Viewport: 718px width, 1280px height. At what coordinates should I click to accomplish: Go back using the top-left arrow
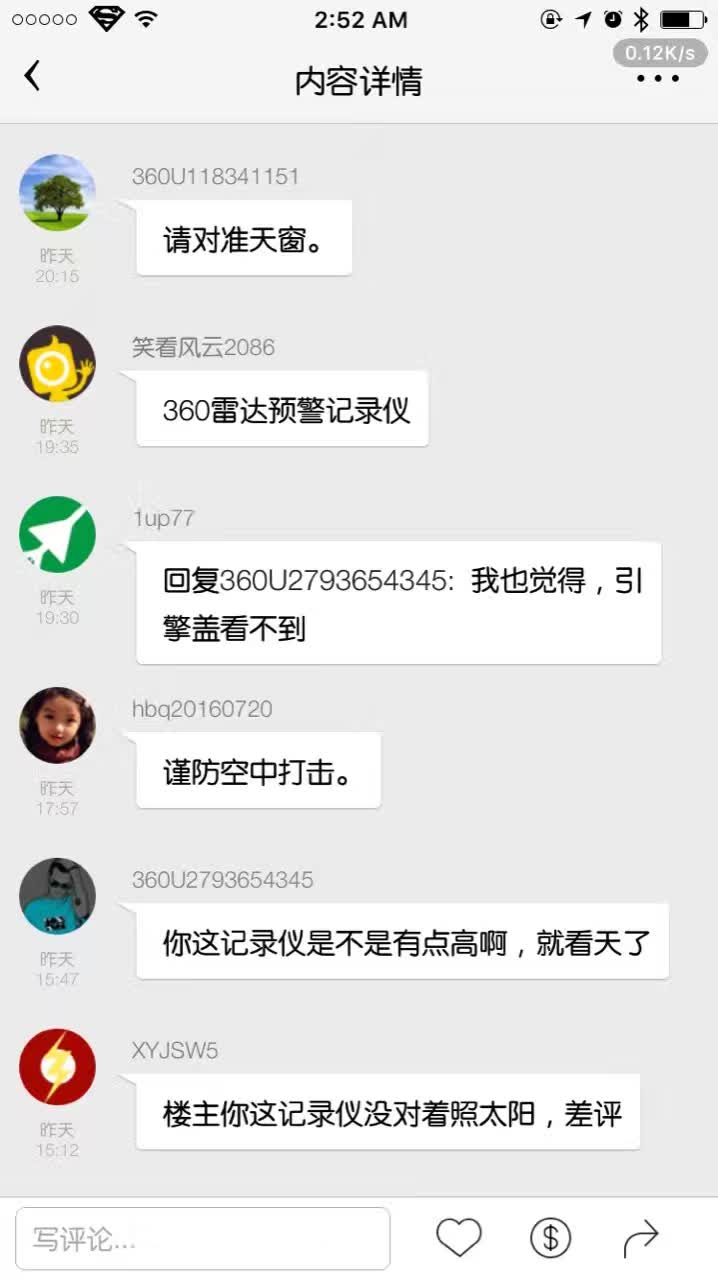click(x=32, y=76)
